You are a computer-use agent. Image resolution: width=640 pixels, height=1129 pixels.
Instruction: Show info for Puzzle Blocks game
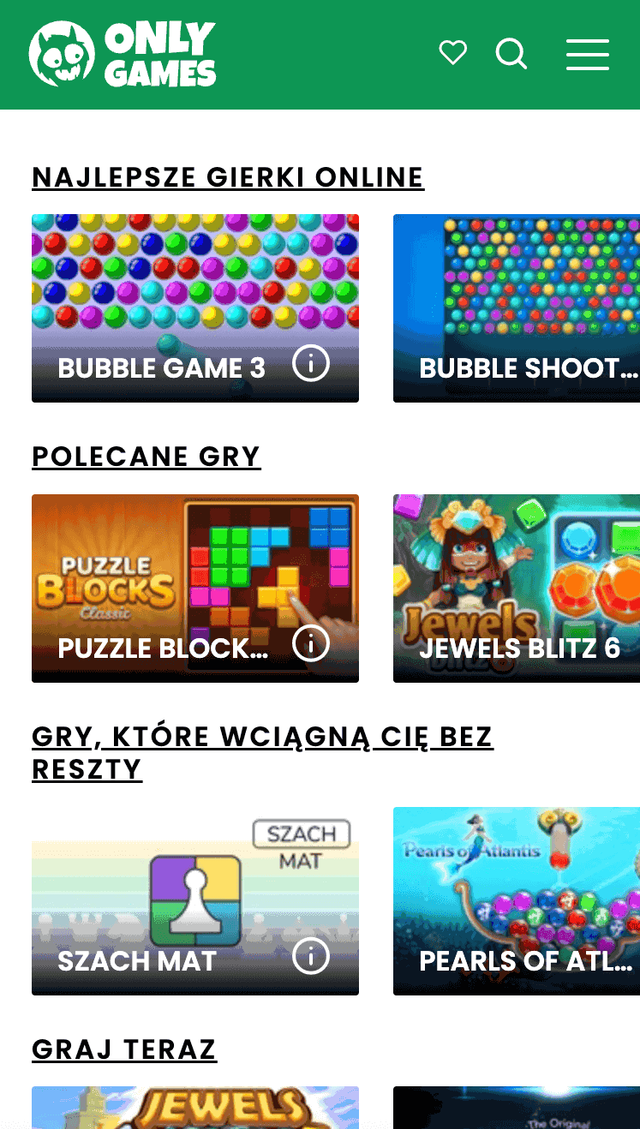[311, 644]
